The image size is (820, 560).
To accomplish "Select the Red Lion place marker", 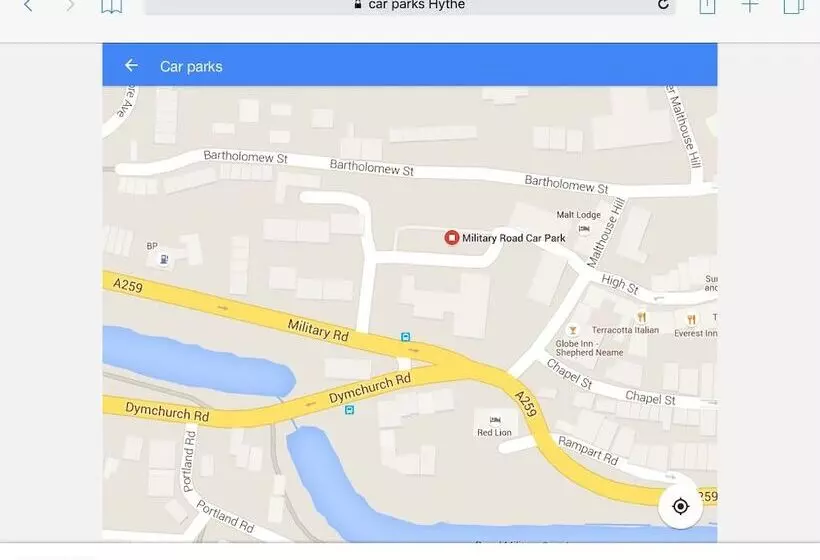I will click(493, 420).
